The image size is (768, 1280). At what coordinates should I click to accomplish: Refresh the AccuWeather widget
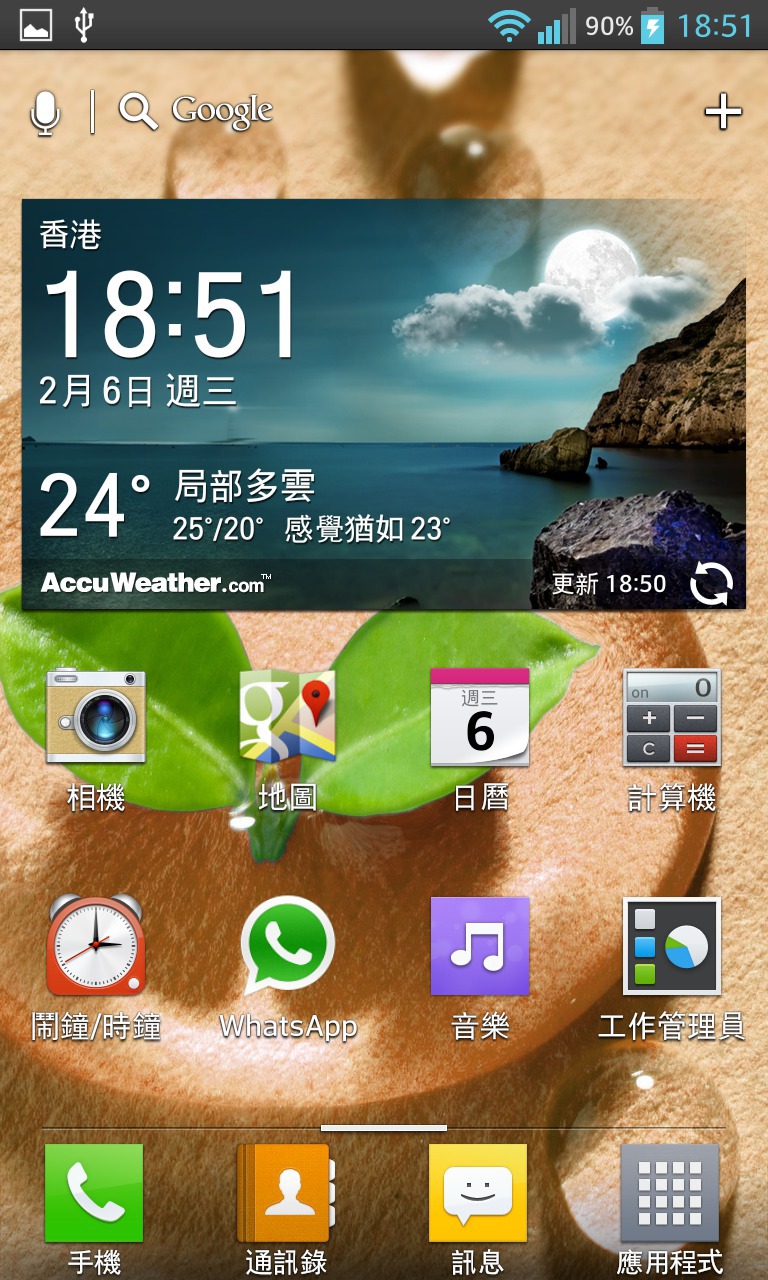pos(711,584)
